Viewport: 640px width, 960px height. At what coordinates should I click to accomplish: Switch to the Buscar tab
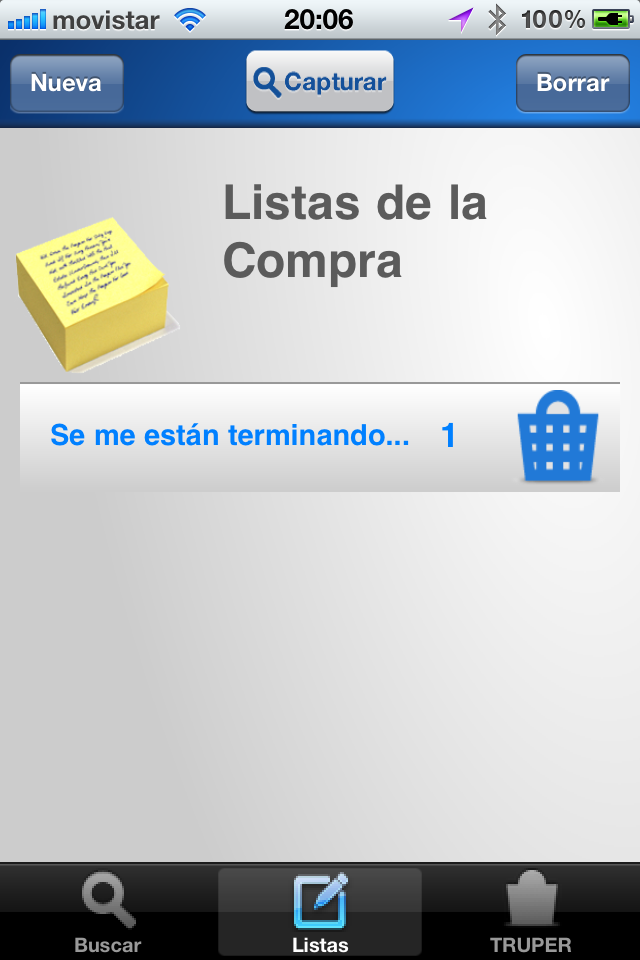[108, 912]
